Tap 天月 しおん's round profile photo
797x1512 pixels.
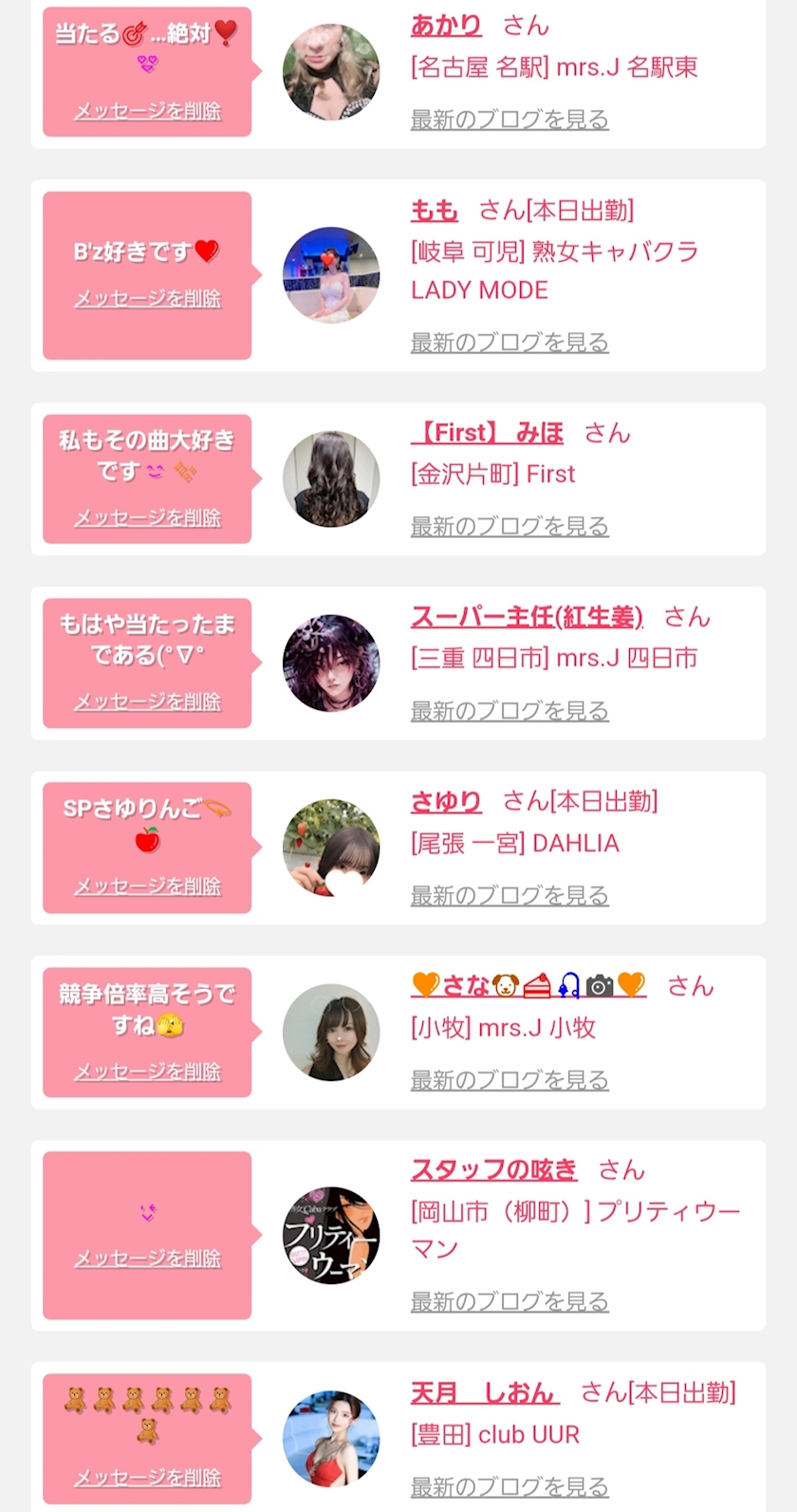[331, 1439]
